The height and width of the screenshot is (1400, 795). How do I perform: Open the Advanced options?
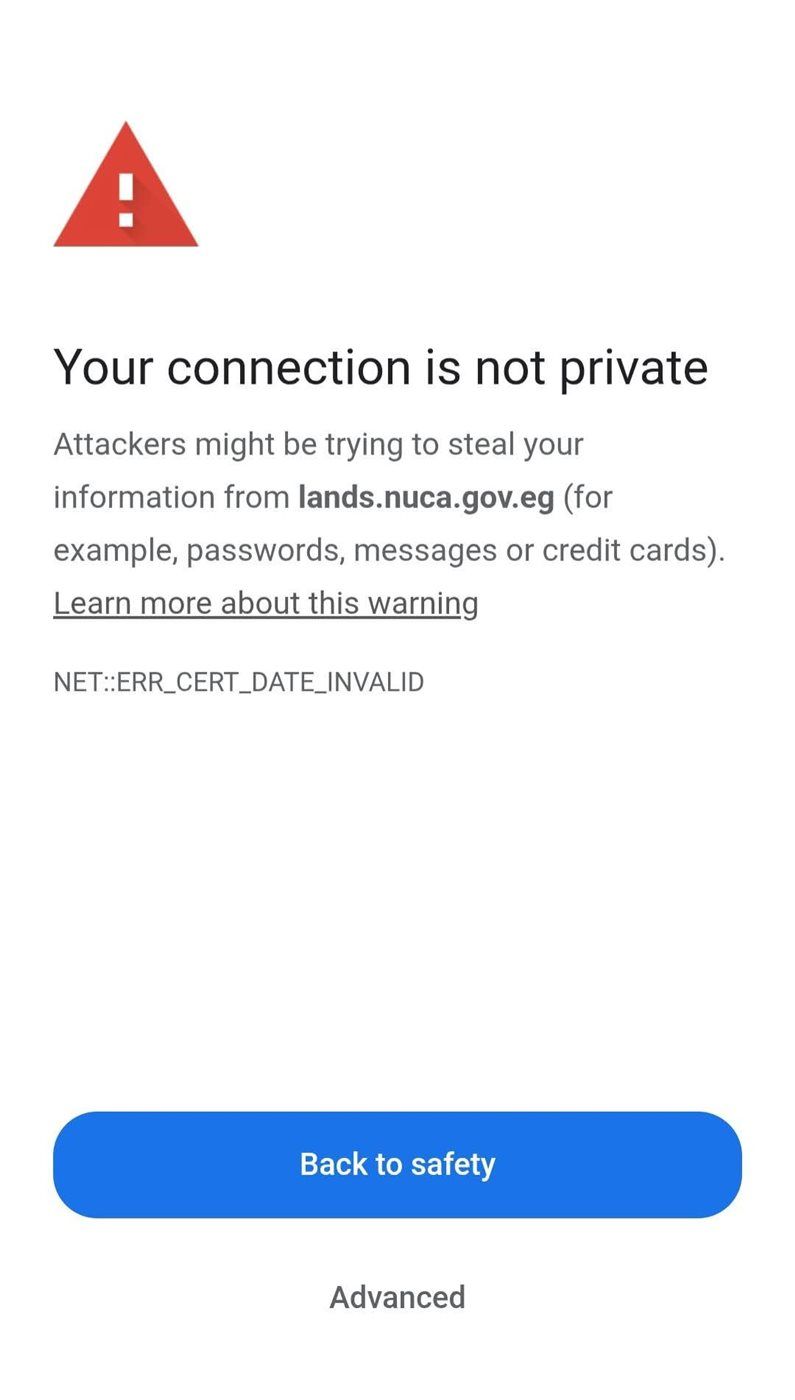[x=397, y=1297]
